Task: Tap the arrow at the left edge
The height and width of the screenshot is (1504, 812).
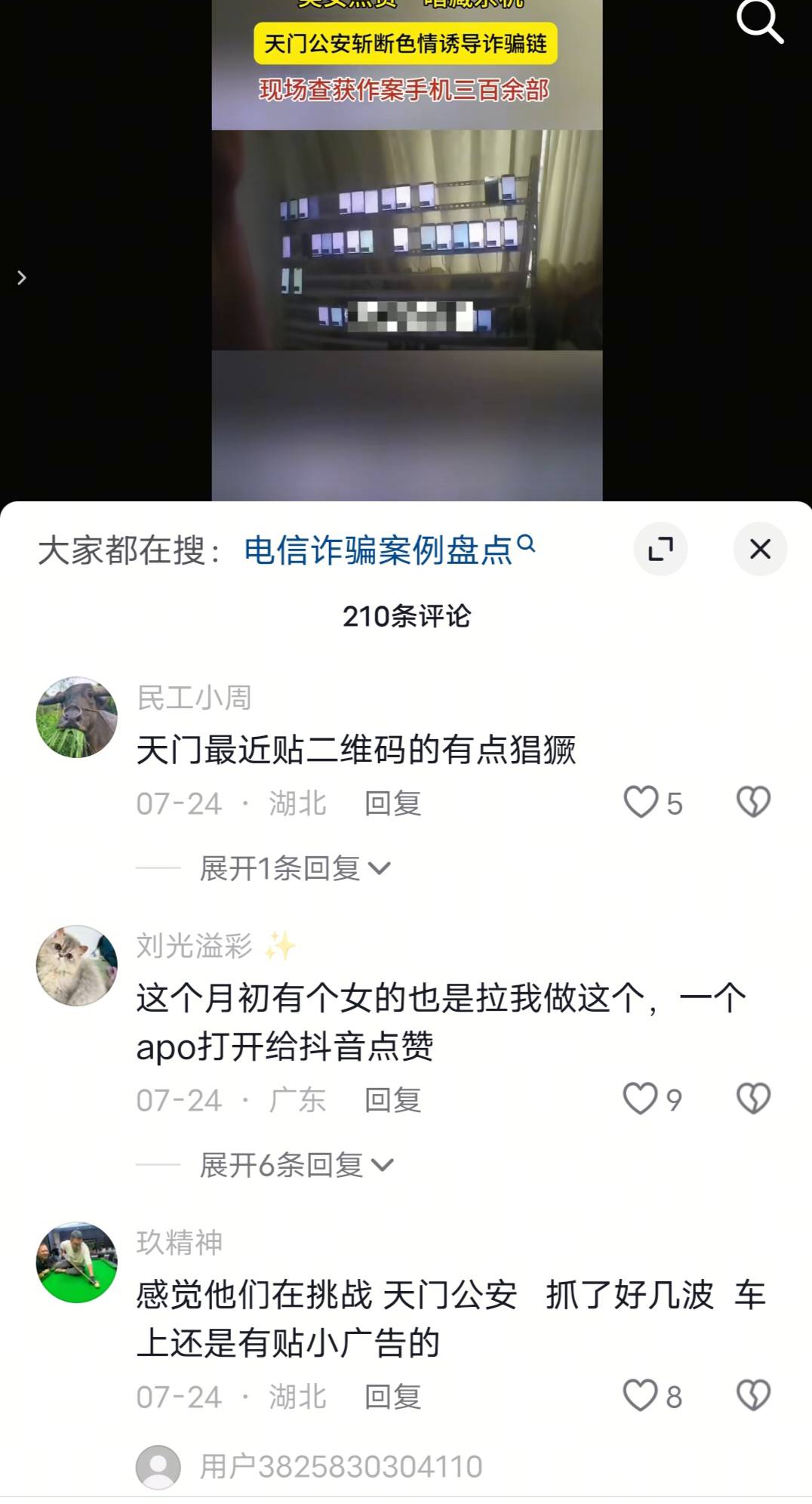Action: [x=22, y=278]
